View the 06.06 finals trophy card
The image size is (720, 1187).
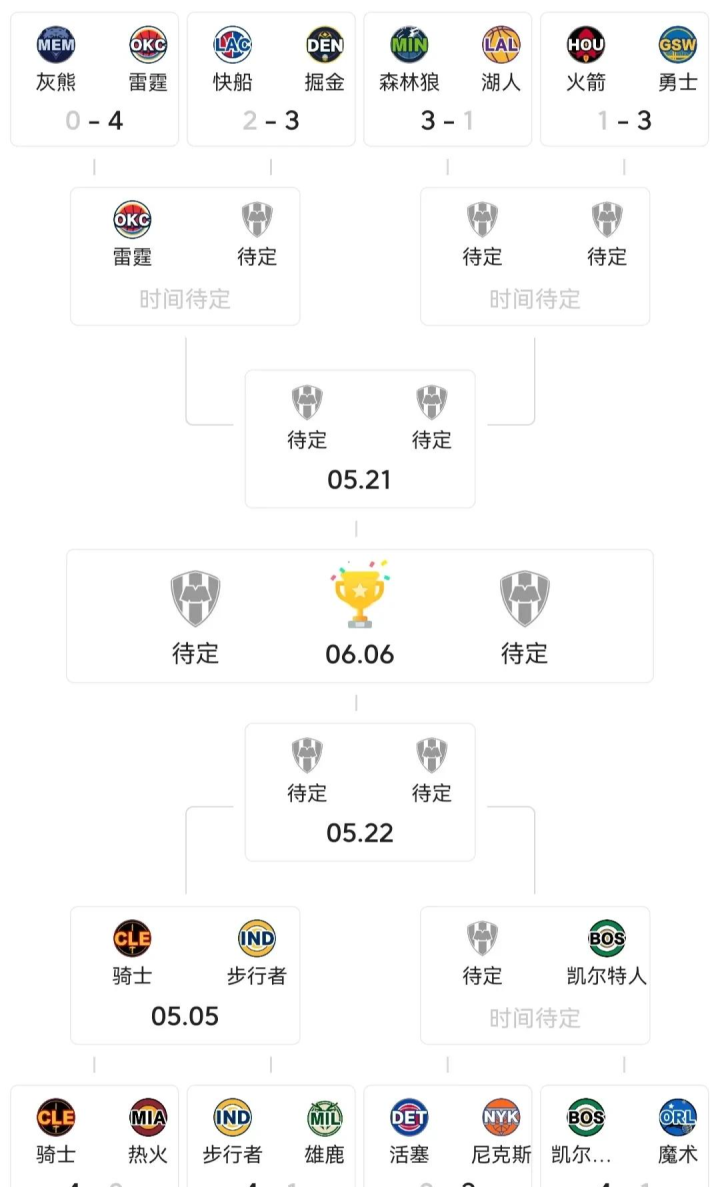[x=360, y=616]
